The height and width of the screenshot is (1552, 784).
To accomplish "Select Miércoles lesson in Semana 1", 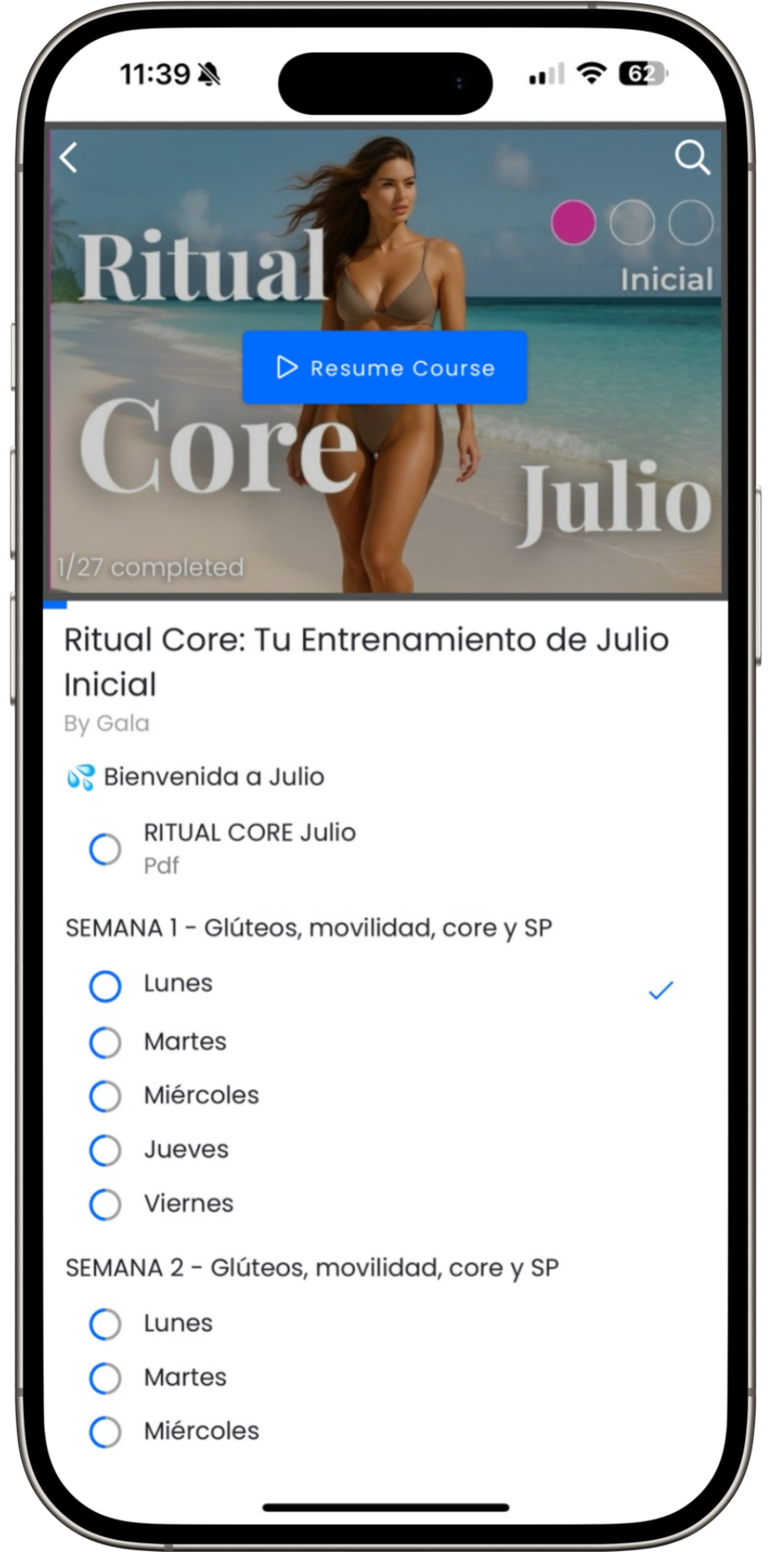I will pyautogui.click(x=201, y=1095).
